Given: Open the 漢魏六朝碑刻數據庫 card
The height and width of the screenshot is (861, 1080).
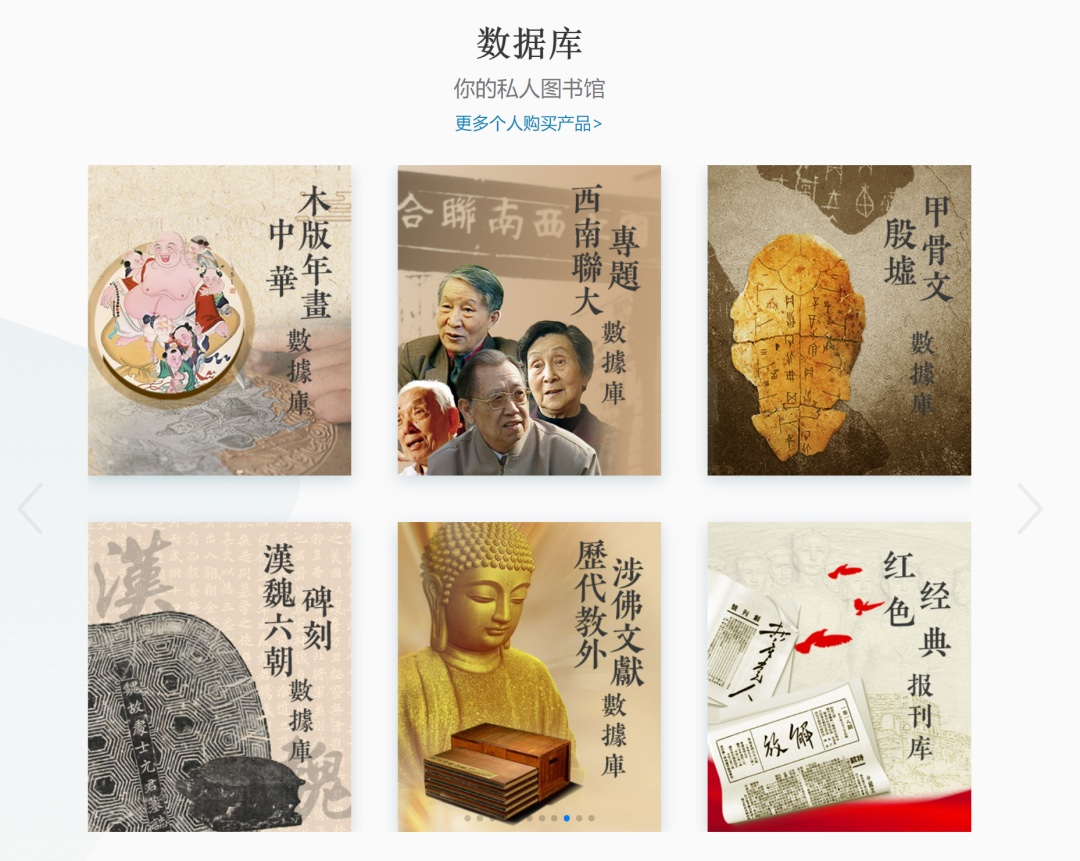Looking at the screenshot, I should (x=219, y=676).
